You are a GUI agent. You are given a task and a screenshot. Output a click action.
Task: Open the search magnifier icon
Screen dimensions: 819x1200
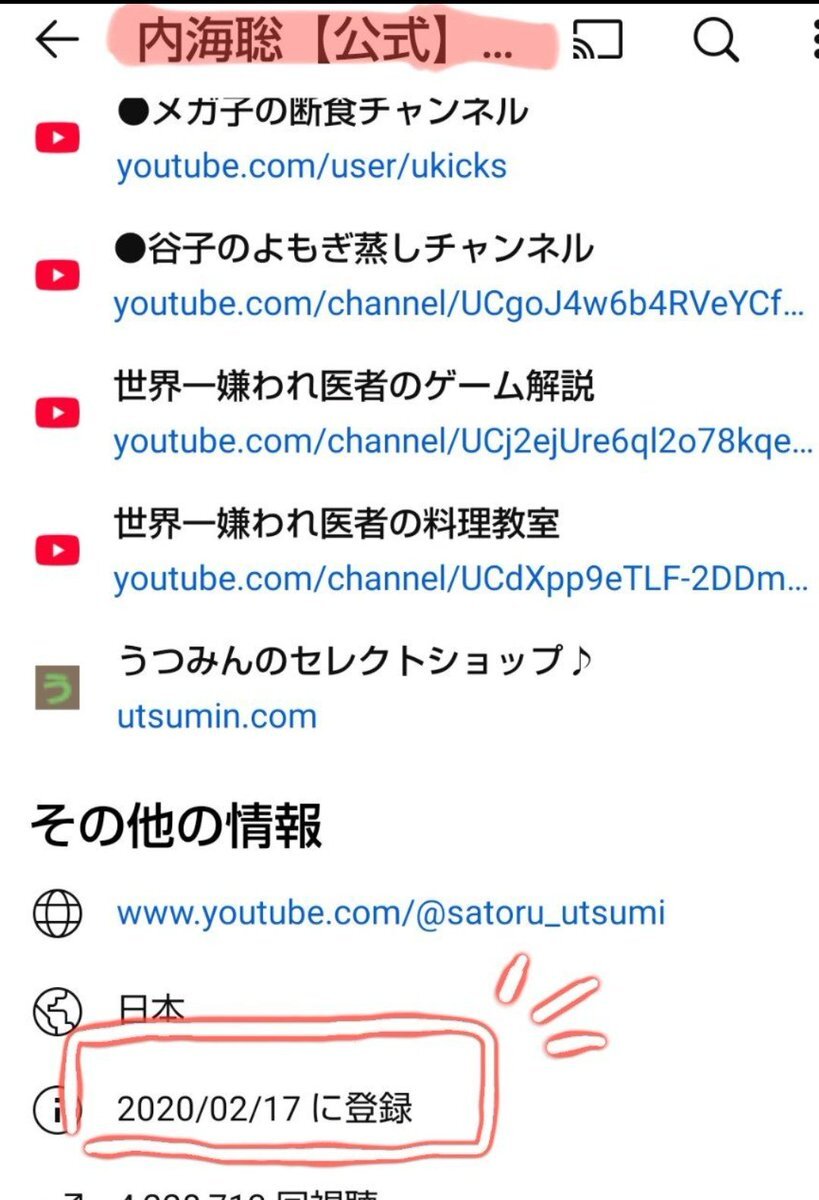[714, 40]
